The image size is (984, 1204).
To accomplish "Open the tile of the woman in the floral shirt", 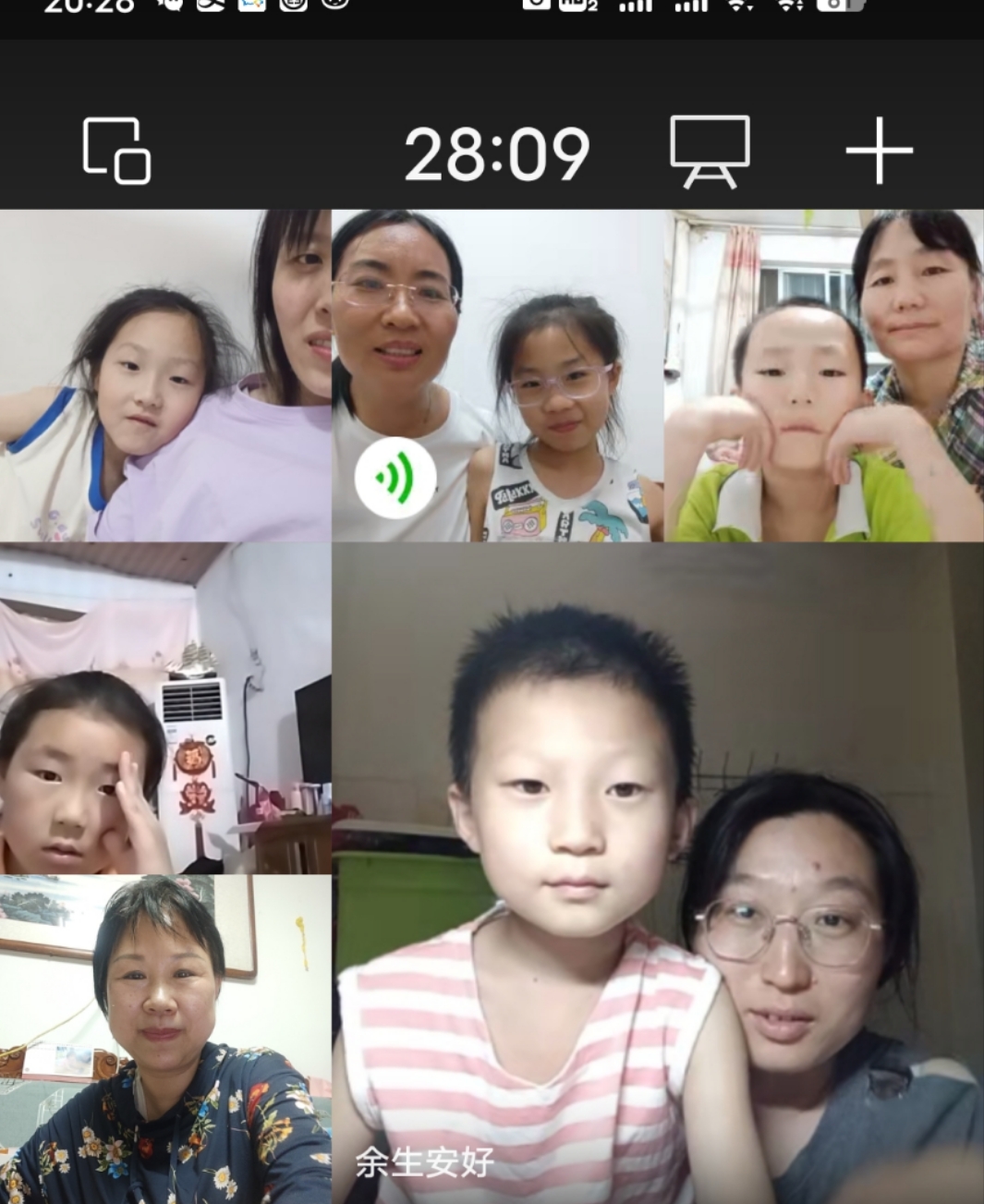I will (164, 1039).
